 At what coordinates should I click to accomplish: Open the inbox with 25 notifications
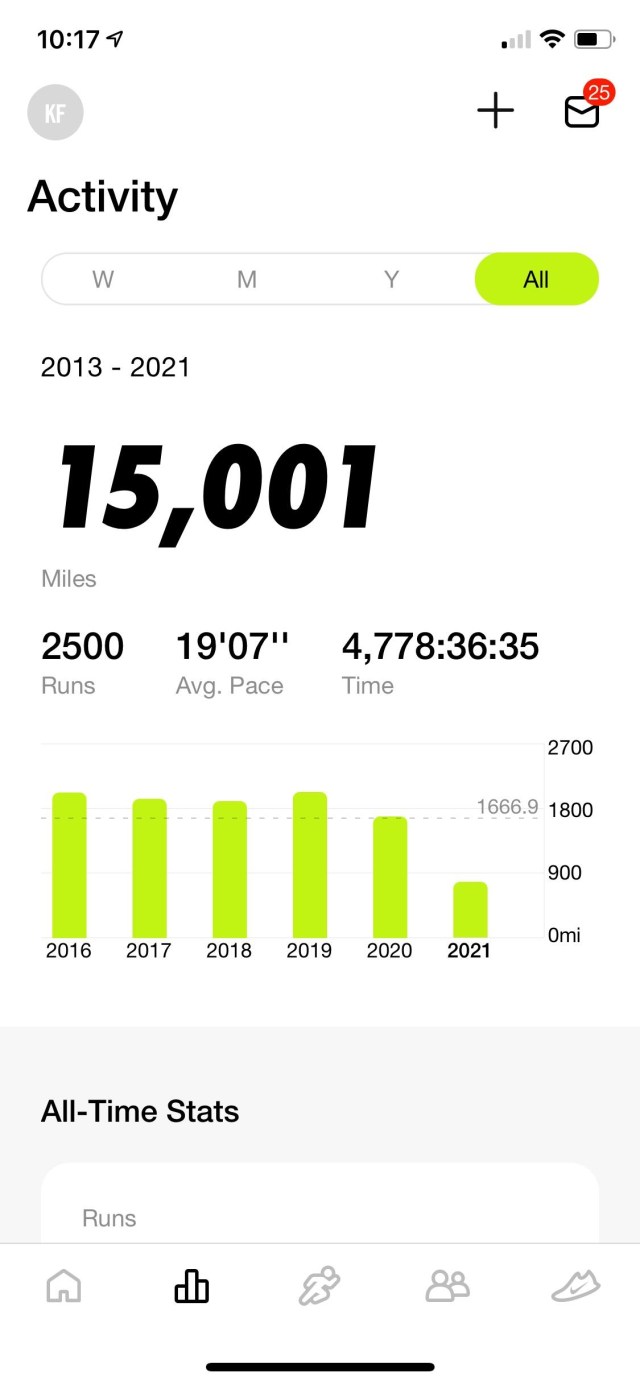(x=582, y=112)
